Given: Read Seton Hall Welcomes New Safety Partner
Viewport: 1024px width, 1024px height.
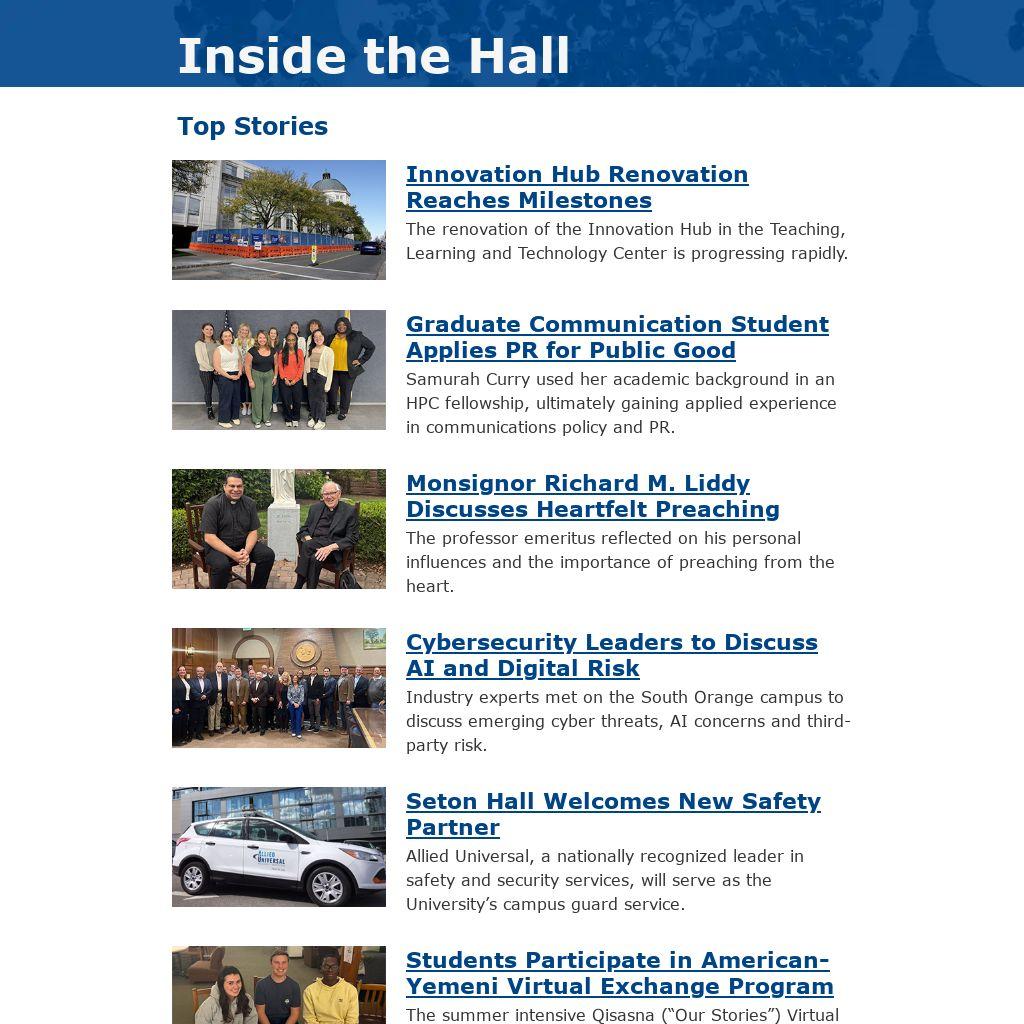Looking at the screenshot, I should (x=612, y=814).
